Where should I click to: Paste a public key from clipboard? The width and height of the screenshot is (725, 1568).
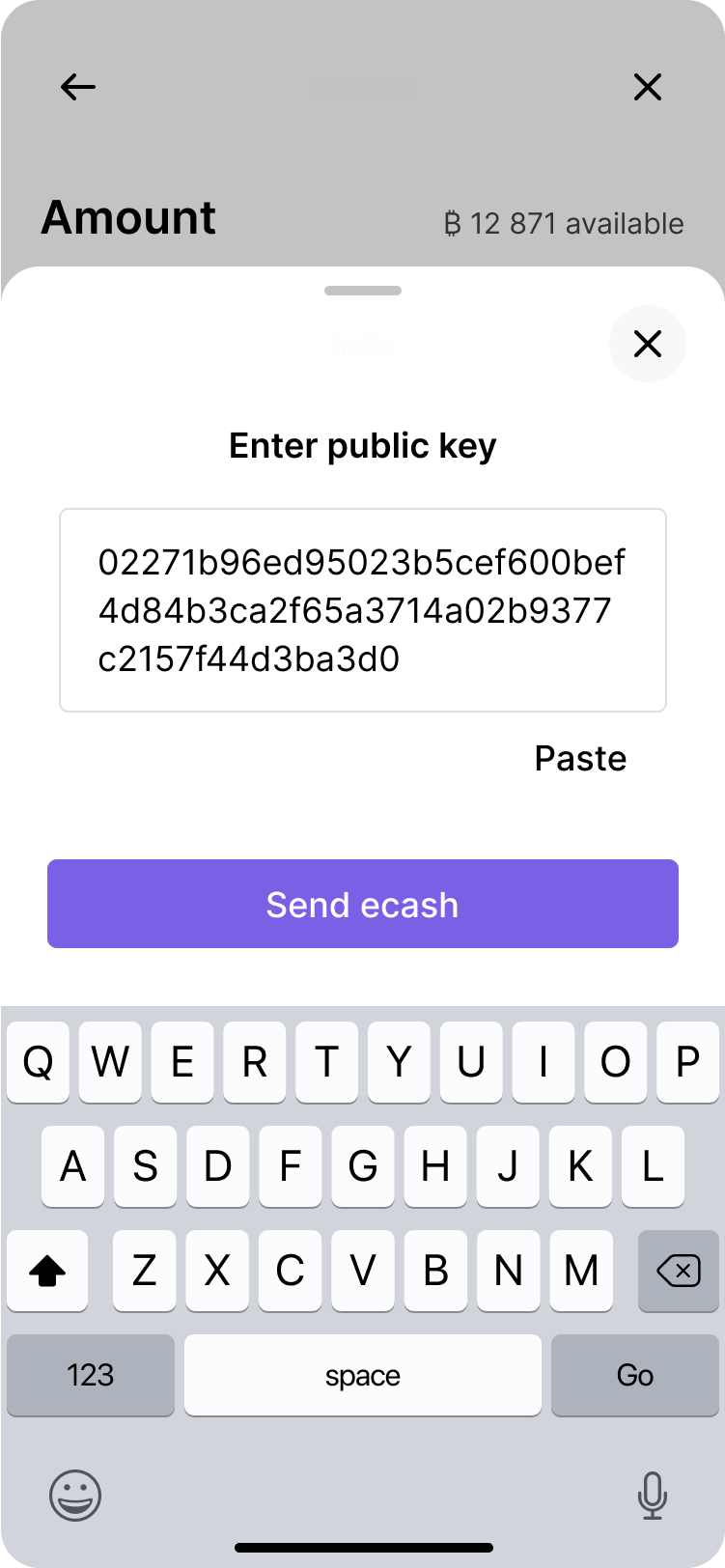(x=580, y=759)
